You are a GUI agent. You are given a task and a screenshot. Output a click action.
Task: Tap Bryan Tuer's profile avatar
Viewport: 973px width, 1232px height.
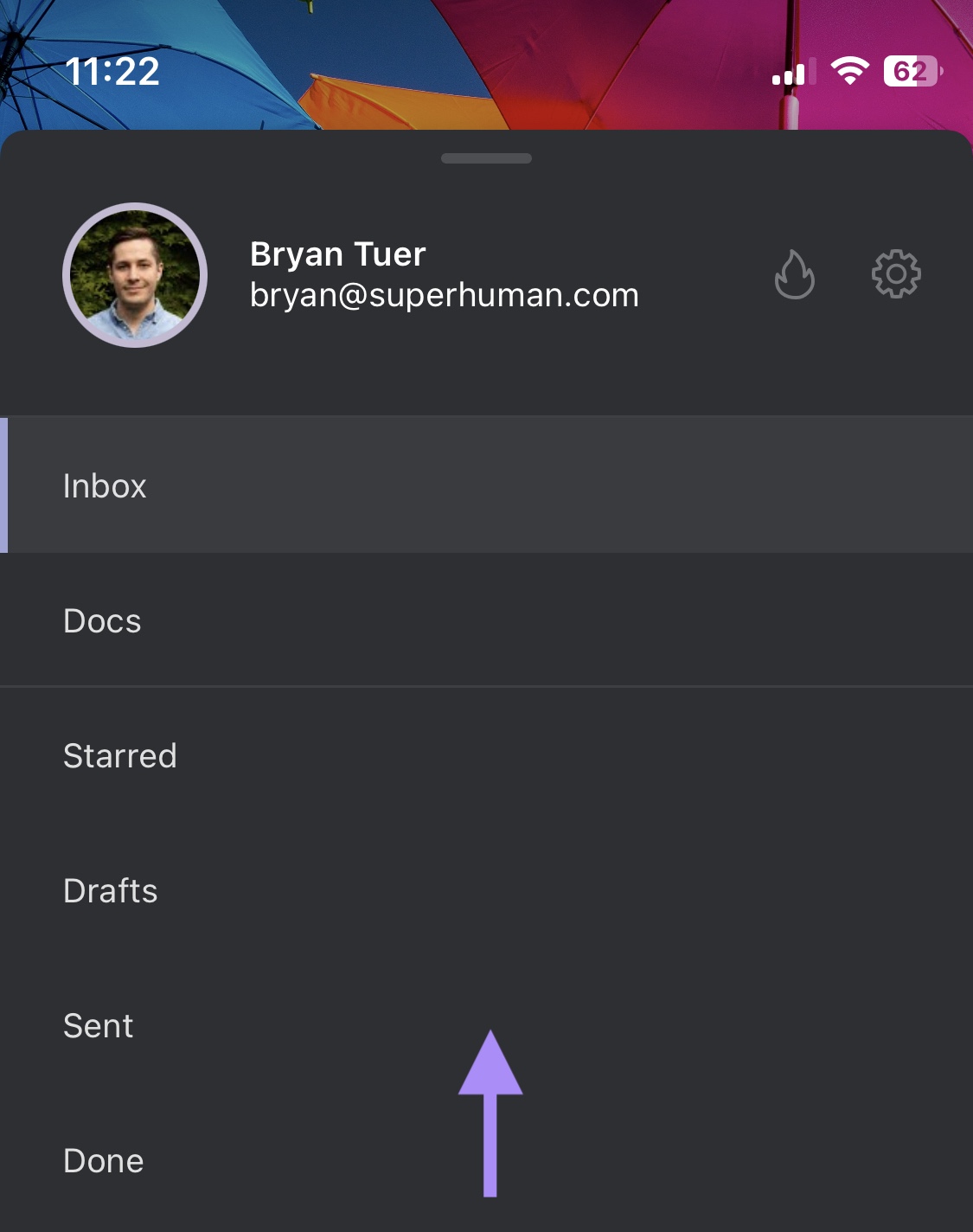point(135,275)
